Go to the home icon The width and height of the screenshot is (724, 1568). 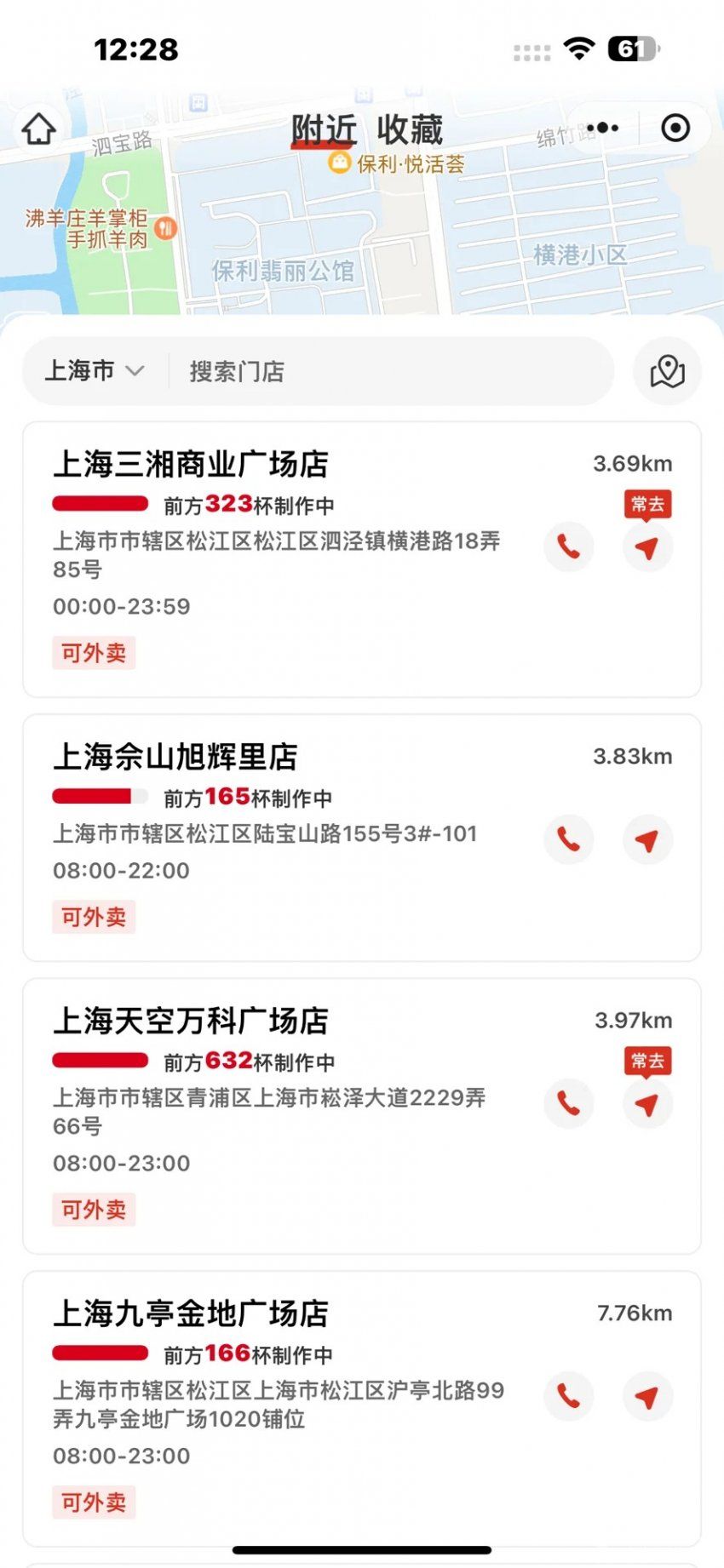(x=38, y=129)
